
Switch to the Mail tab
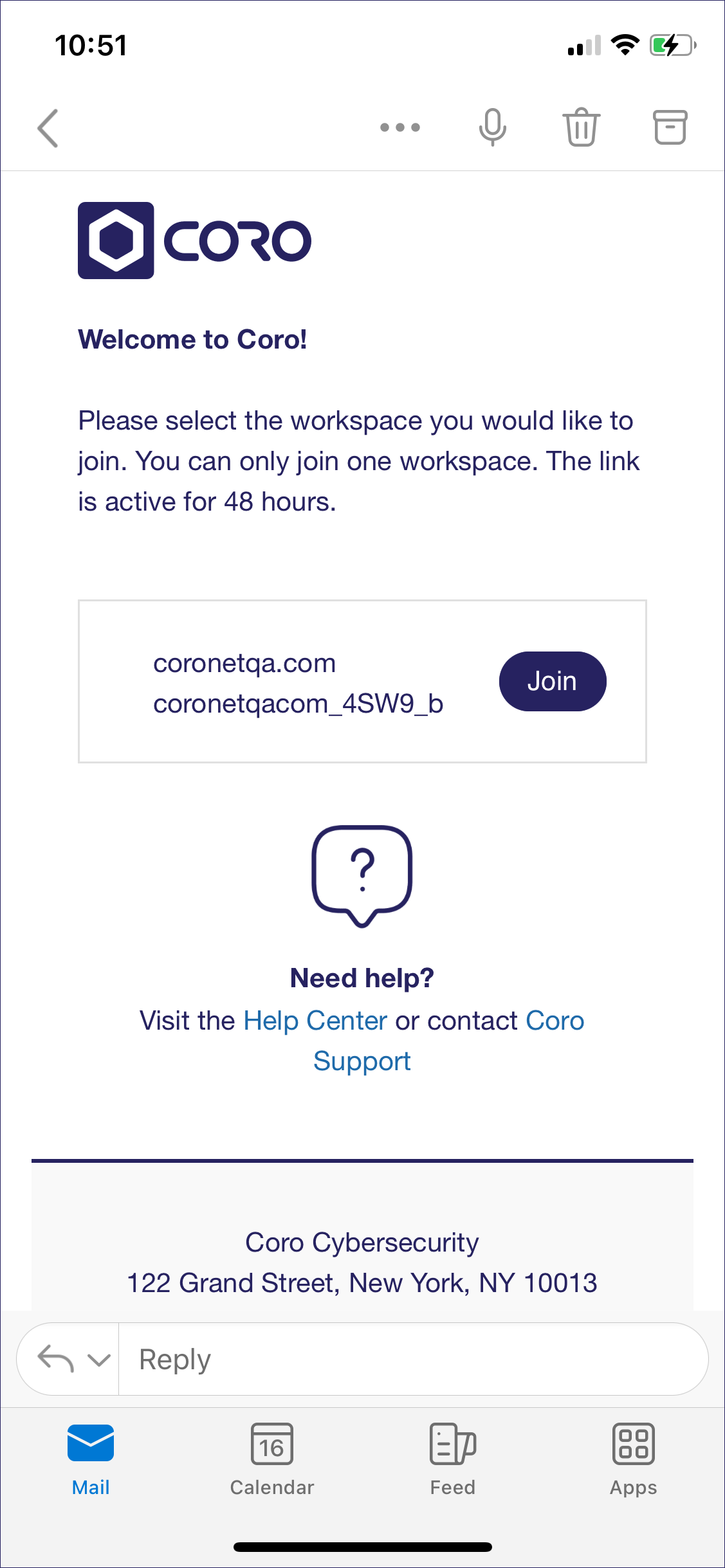[x=91, y=1460]
